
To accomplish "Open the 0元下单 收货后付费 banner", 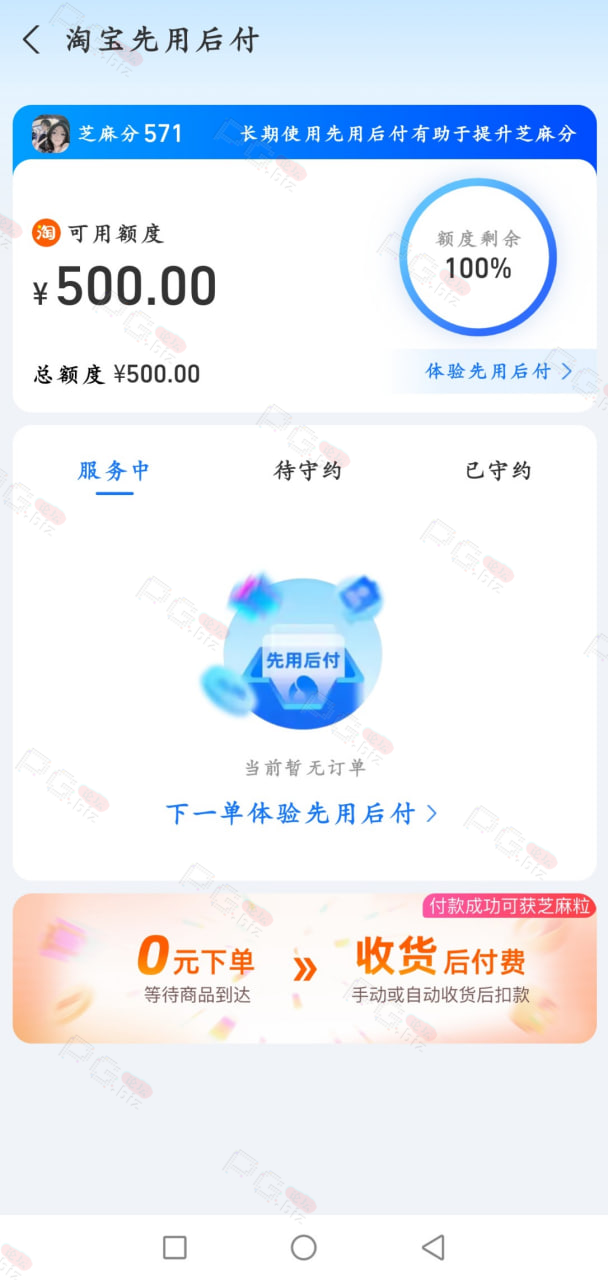I will coord(304,968).
